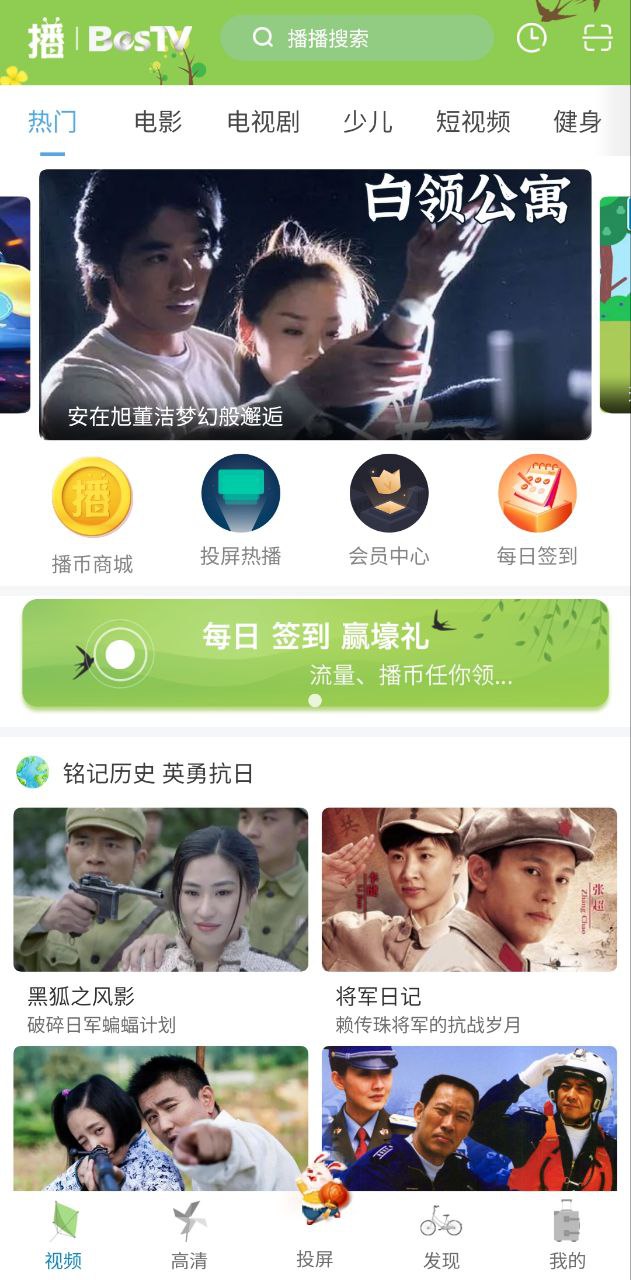This screenshot has height=1280, width=631.
Task: Open 黑狐之风影 drama card
Action: point(160,890)
